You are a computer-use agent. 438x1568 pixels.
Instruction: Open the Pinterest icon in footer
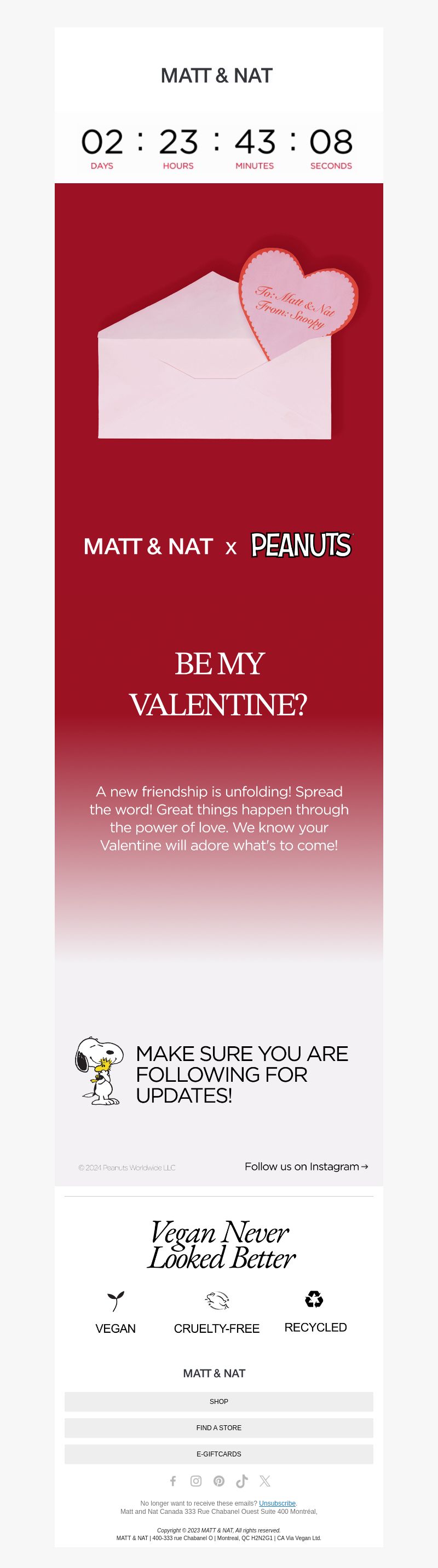pos(218,1481)
